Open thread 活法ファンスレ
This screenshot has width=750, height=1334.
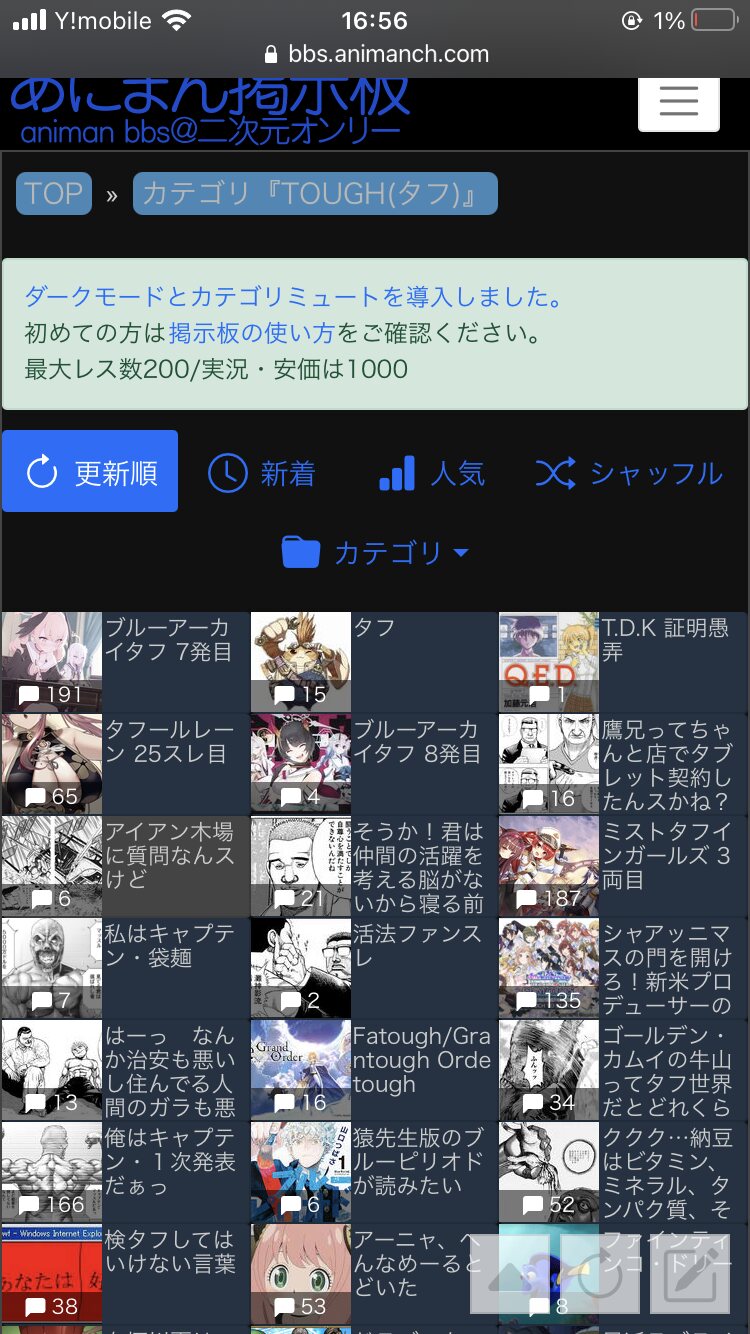tap(416, 945)
